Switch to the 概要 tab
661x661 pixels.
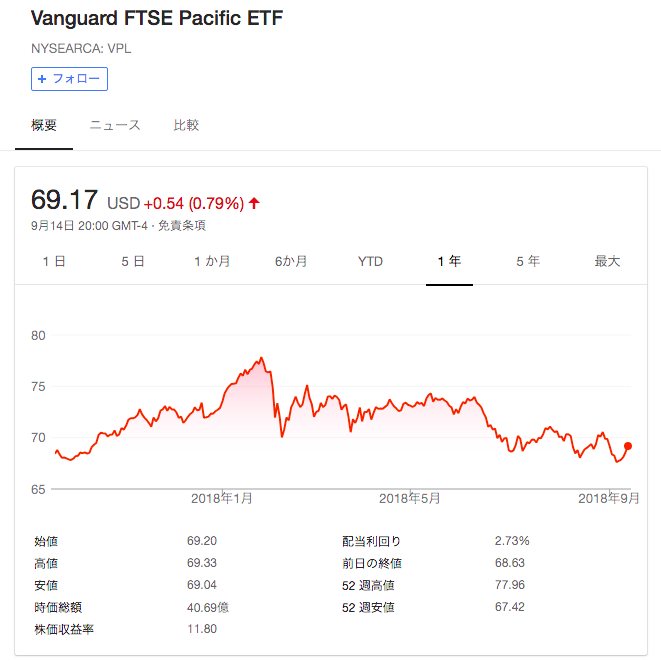pos(44,125)
